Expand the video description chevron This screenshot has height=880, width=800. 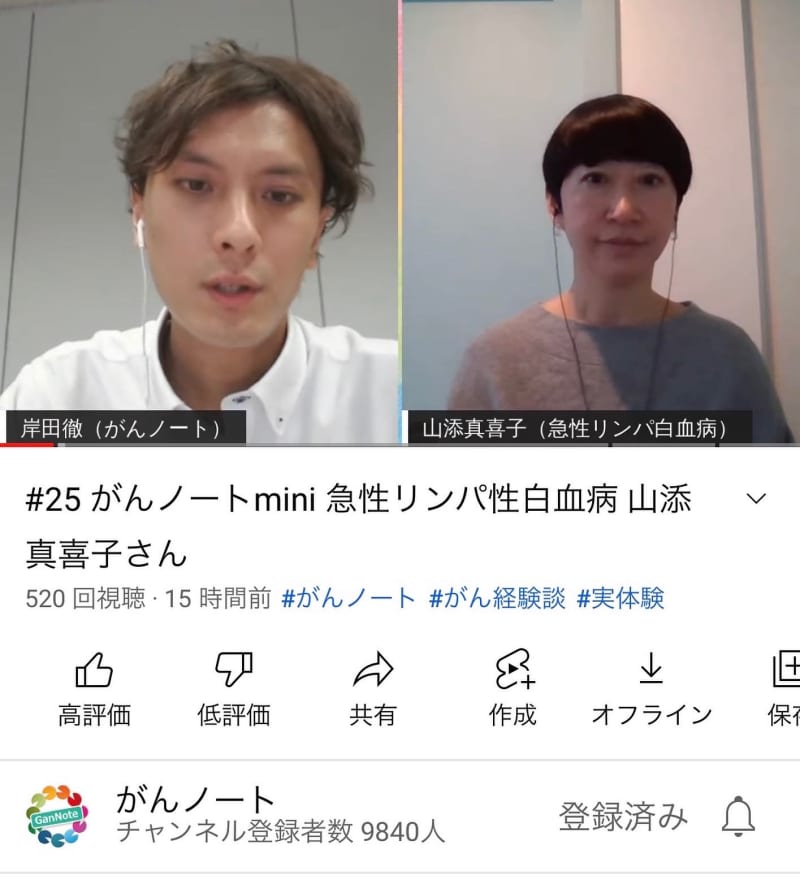coord(757,499)
